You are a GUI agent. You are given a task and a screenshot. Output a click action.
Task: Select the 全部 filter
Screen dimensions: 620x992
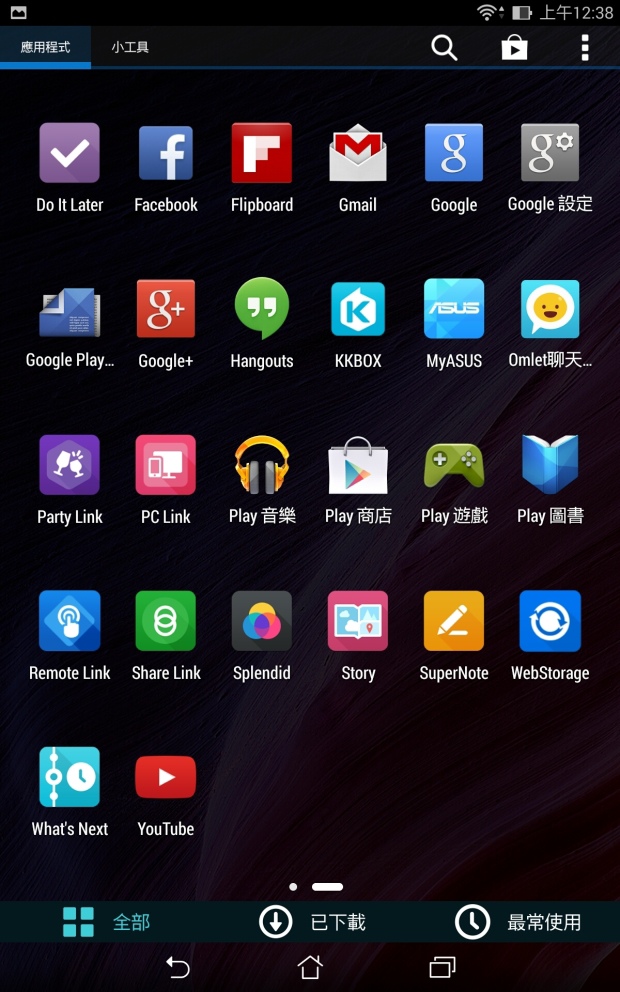[x=106, y=922]
